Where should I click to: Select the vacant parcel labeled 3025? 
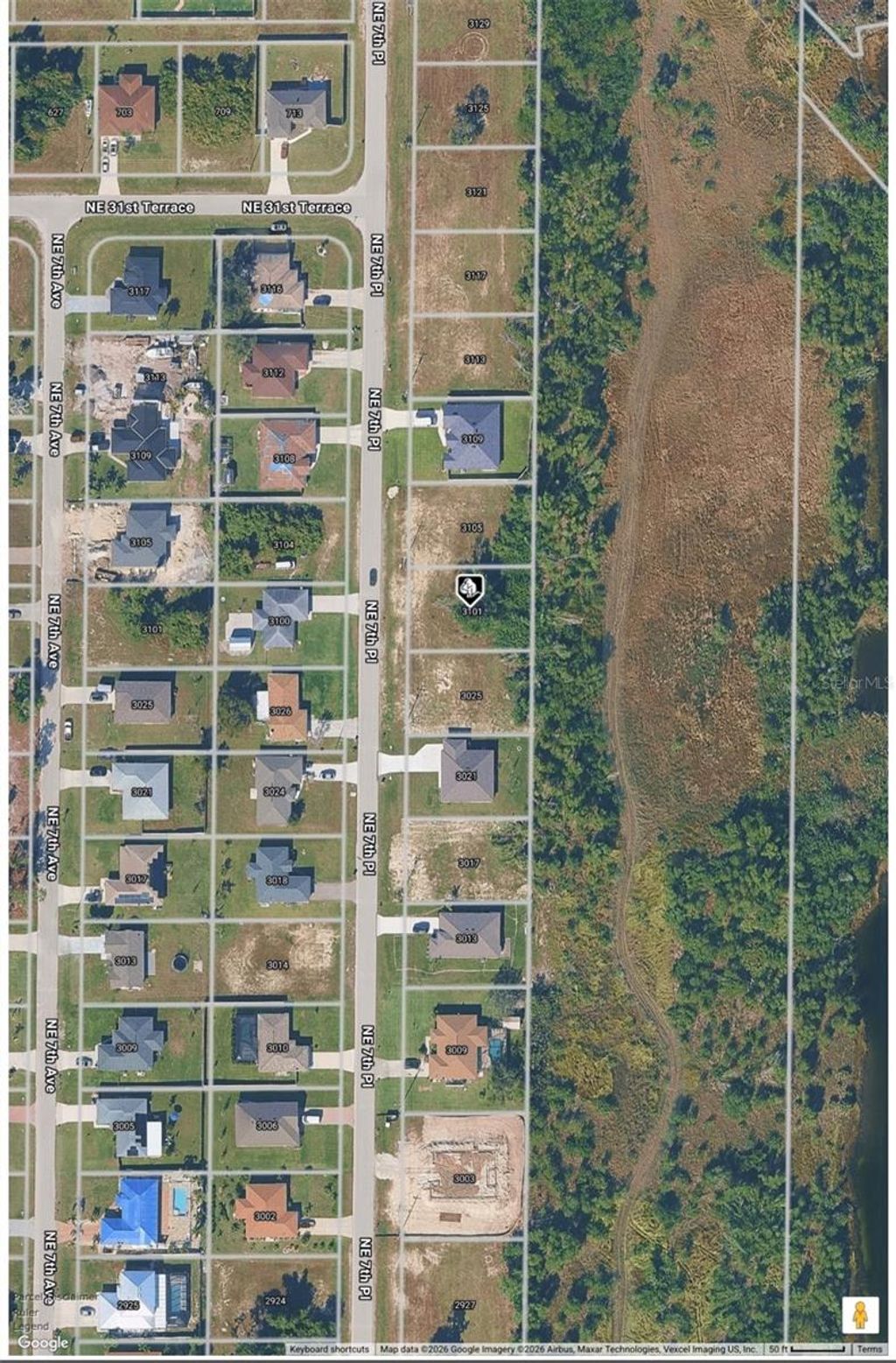coord(470,694)
